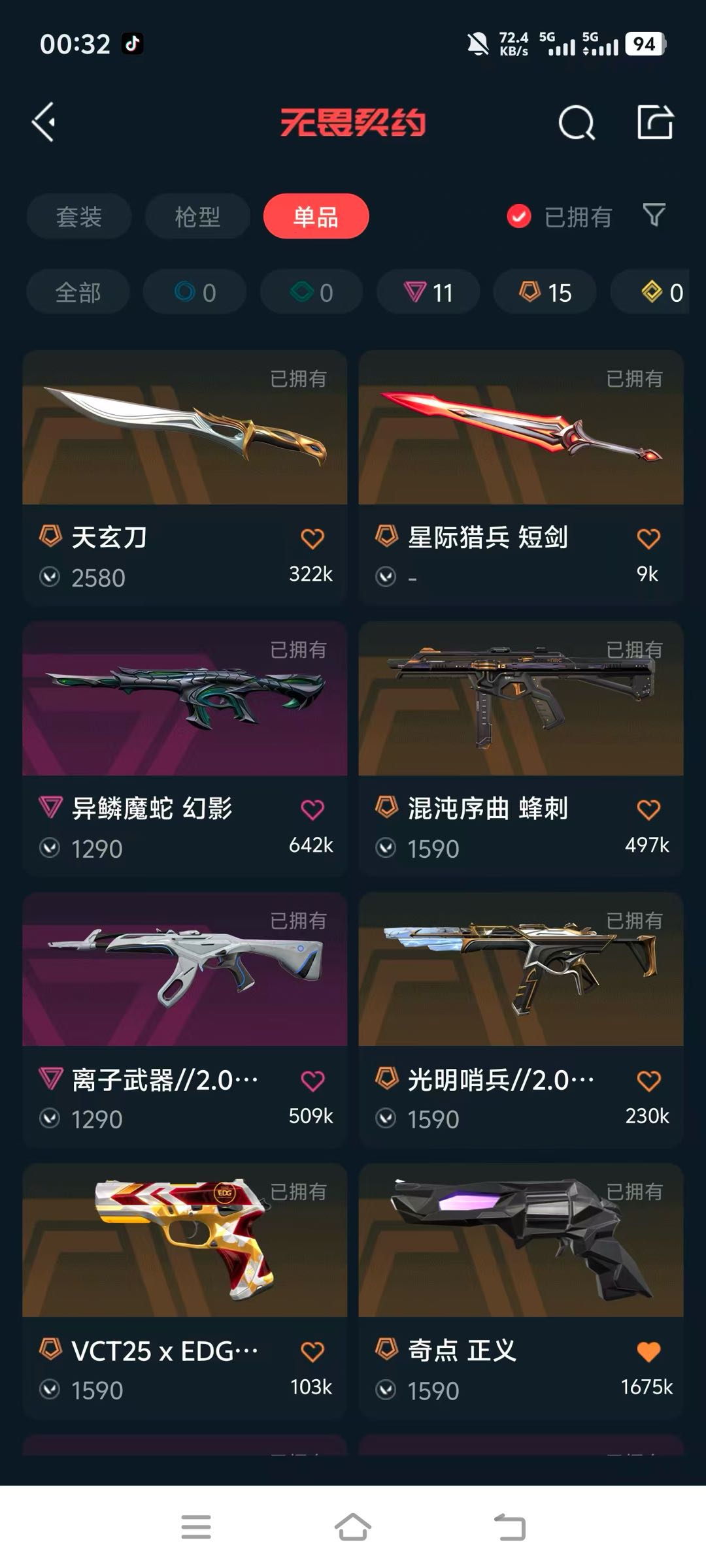Tap the system home button
This screenshot has height=1568, width=706.
tap(353, 1527)
